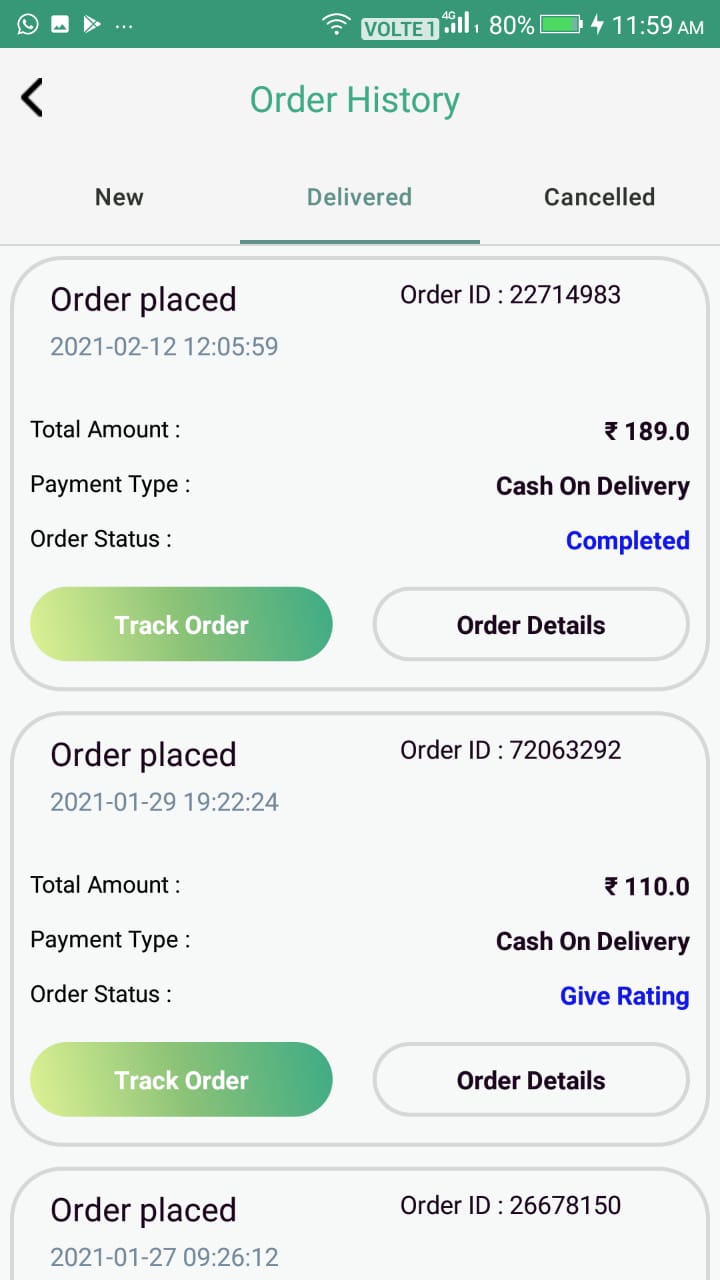Switch to the New orders tab
The image size is (720, 1280).
coord(119,197)
